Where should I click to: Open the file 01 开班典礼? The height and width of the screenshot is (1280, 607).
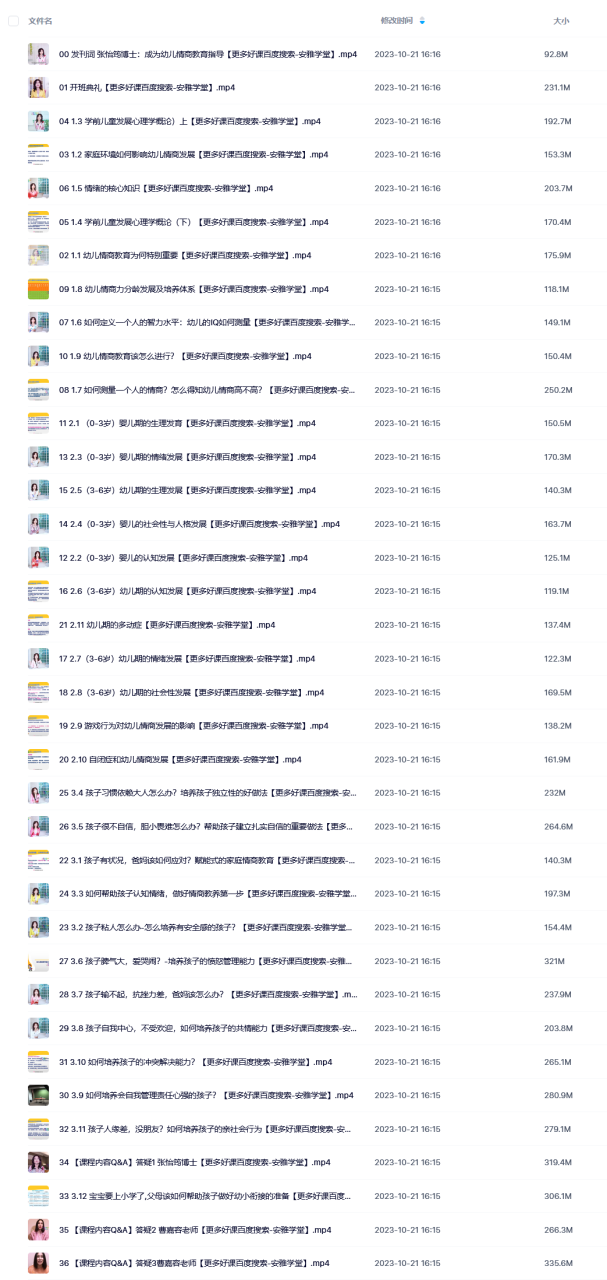[147, 88]
